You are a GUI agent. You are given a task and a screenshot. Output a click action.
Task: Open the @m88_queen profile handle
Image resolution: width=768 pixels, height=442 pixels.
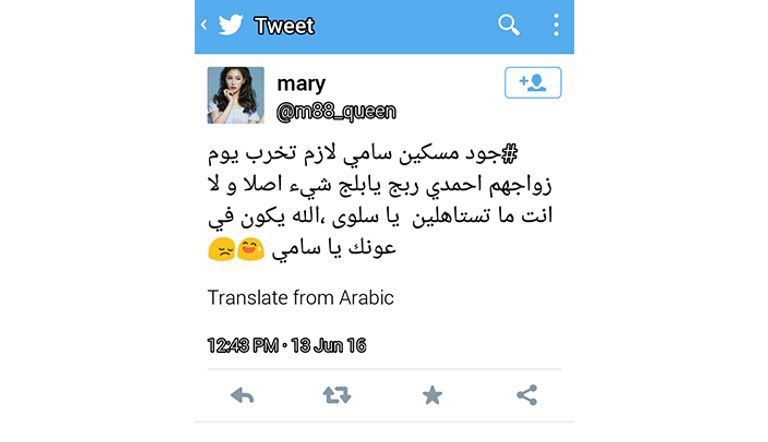(x=336, y=111)
